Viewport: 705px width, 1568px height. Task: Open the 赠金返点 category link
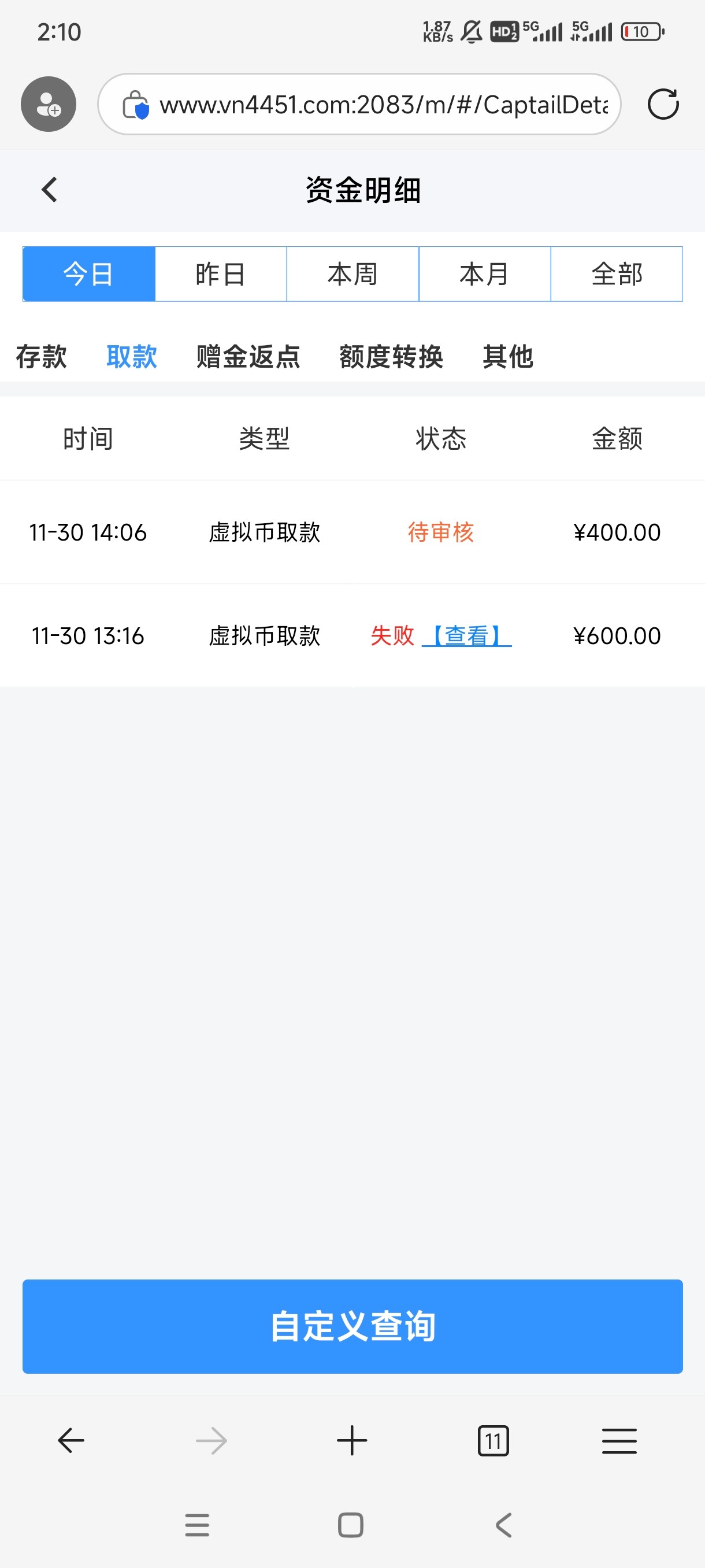(247, 357)
